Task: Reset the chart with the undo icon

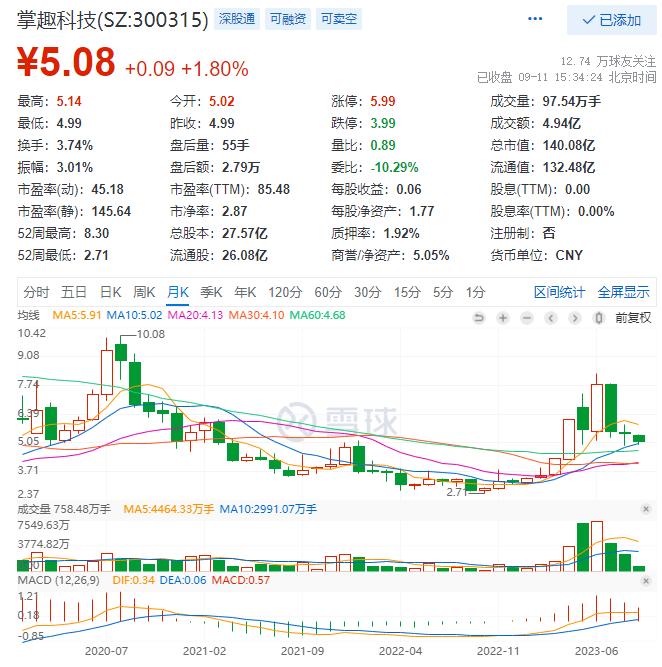Action: [x=479, y=318]
